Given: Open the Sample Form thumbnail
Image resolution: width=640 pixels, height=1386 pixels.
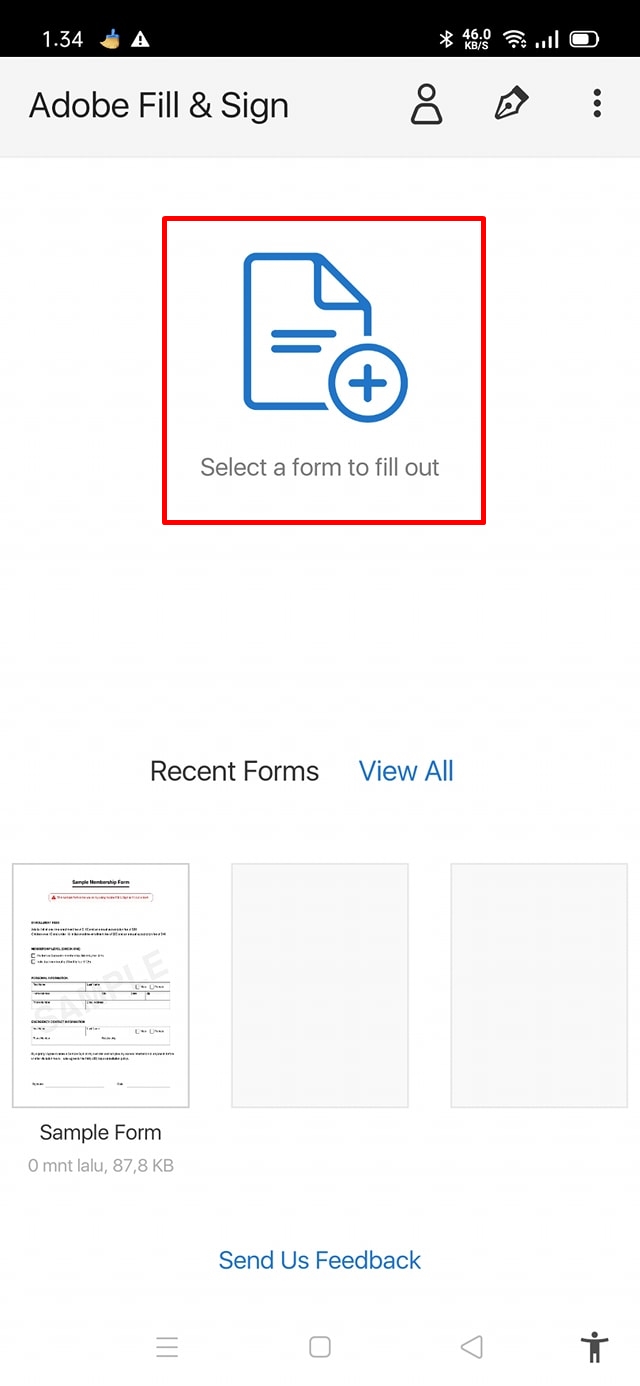Looking at the screenshot, I should [x=100, y=985].
